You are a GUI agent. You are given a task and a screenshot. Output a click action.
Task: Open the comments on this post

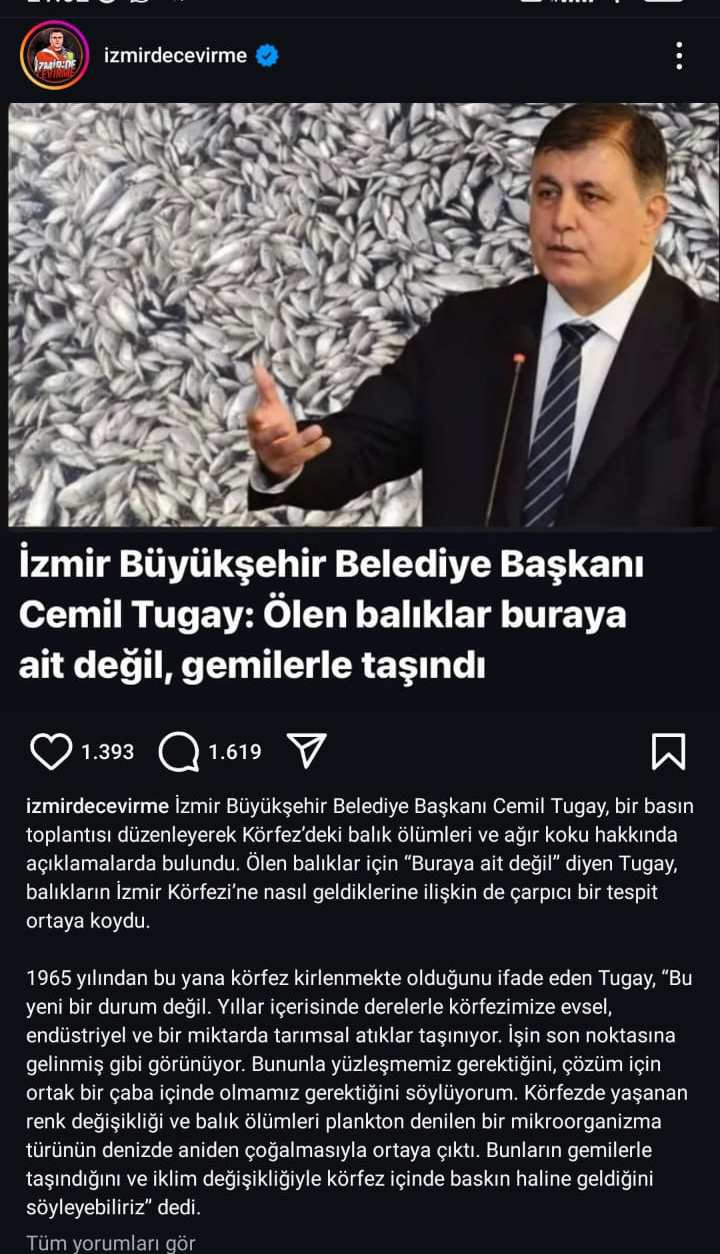point(179,752)
